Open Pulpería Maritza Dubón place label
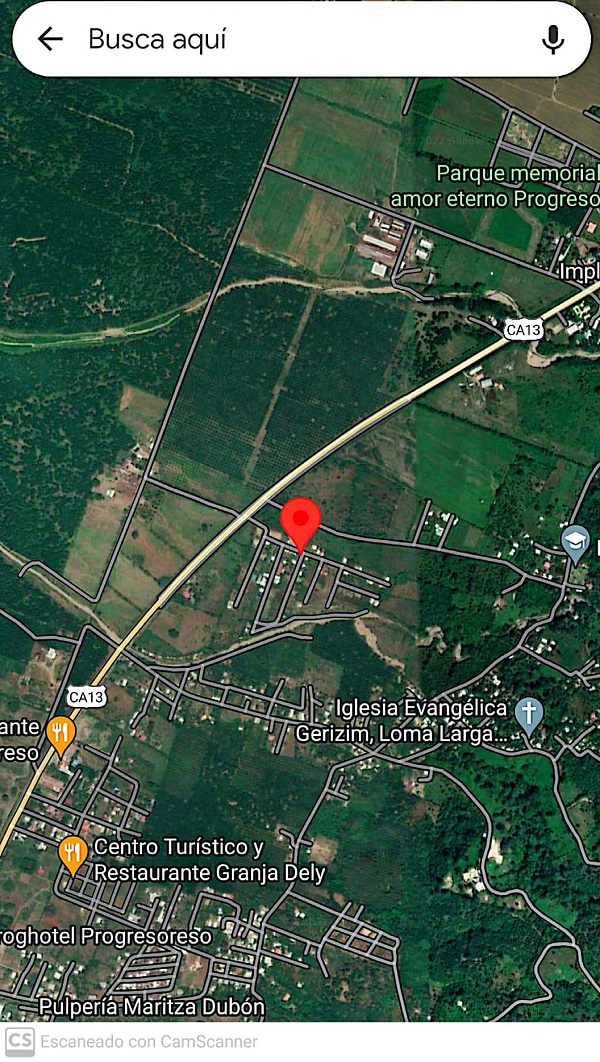Viewport: 600px width, 1062px height. tap(152, 1006)
